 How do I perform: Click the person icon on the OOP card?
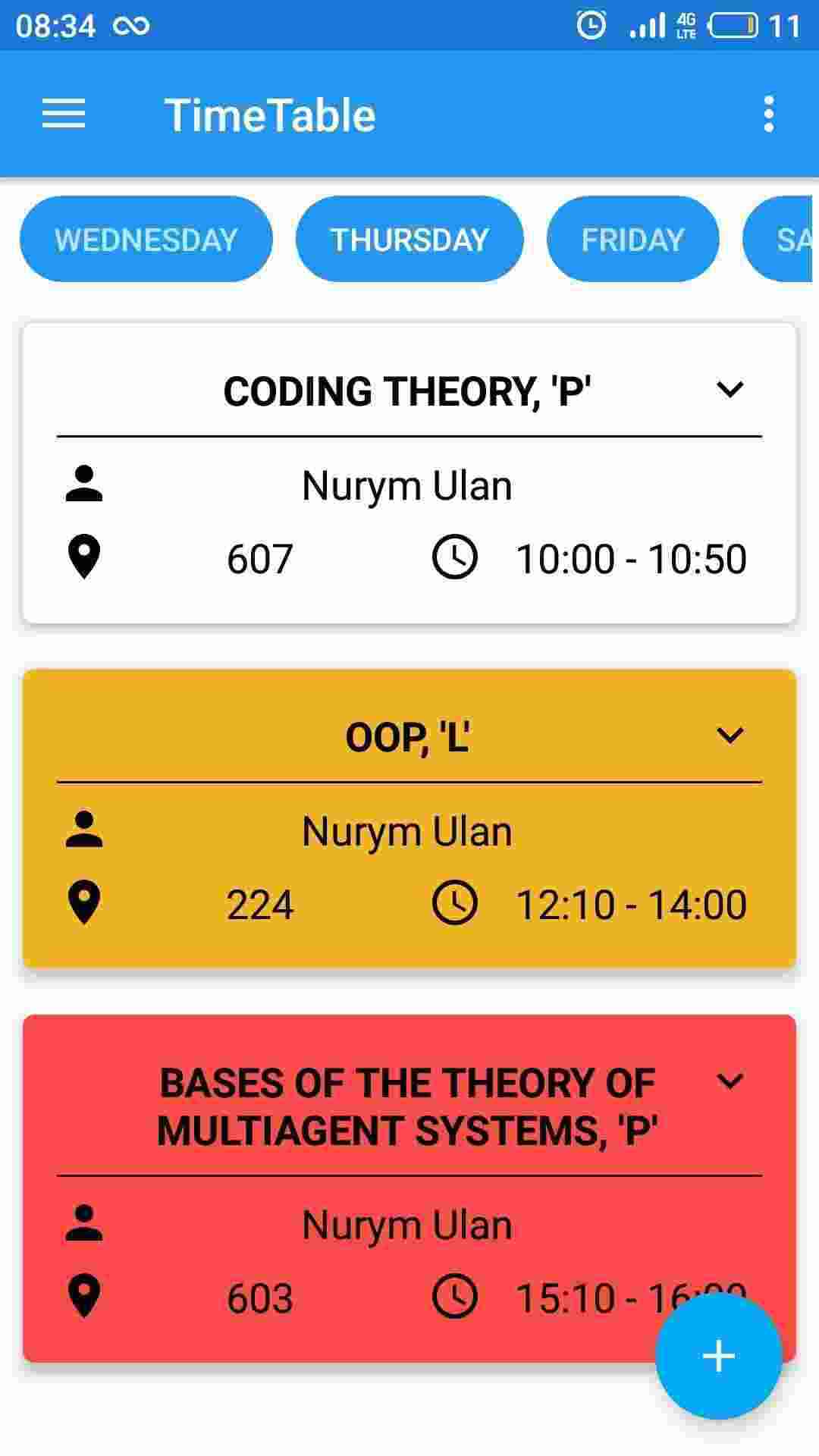[x=86, y=830]
